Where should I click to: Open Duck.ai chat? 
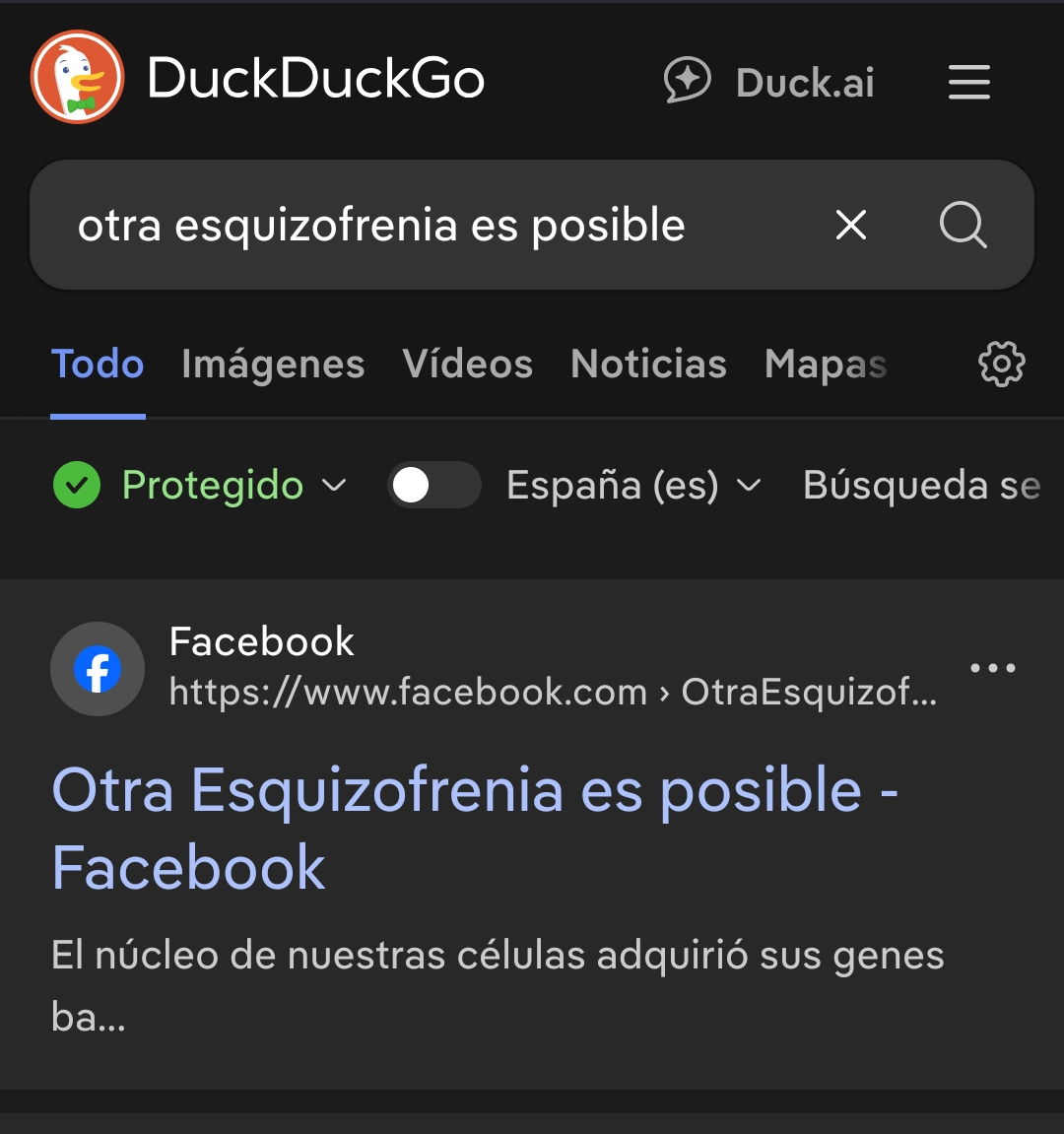click(x=770, y=82)
